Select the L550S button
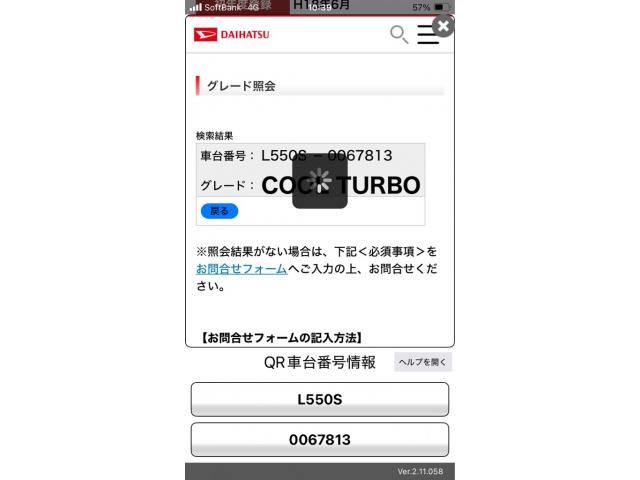Screen dimensions: 640x480 pos(320,399)
